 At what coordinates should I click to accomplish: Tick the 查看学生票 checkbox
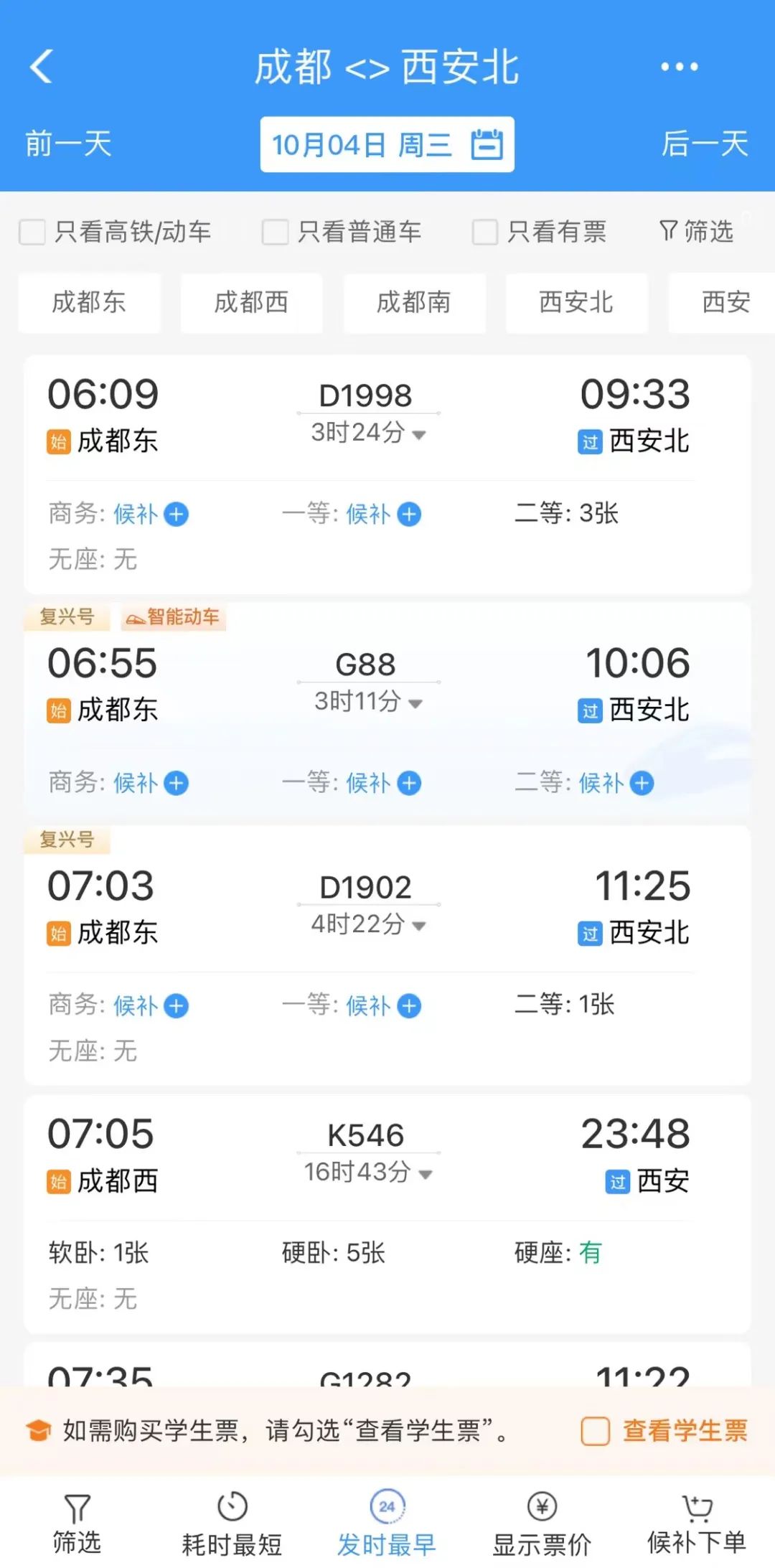(595, 1431)
